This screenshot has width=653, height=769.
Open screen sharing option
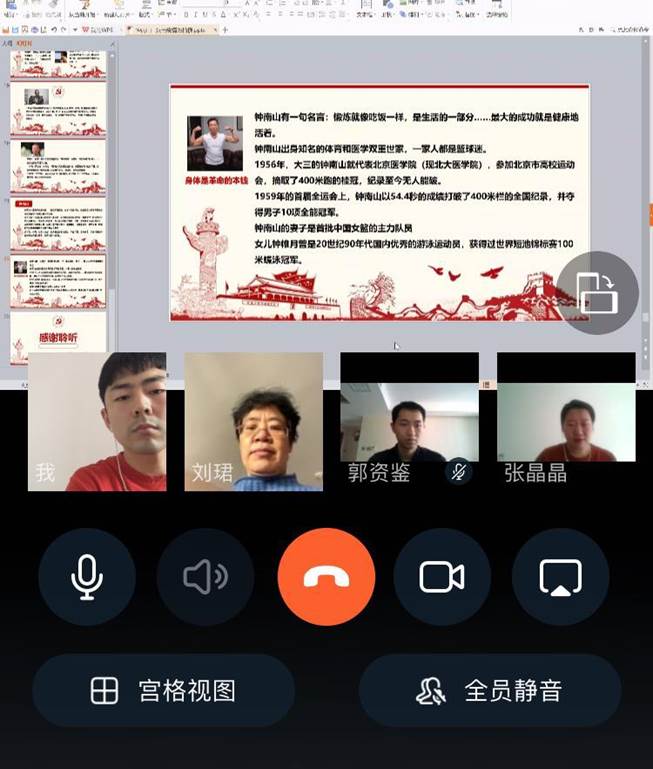pyautogui.click(x=560, y=577)
